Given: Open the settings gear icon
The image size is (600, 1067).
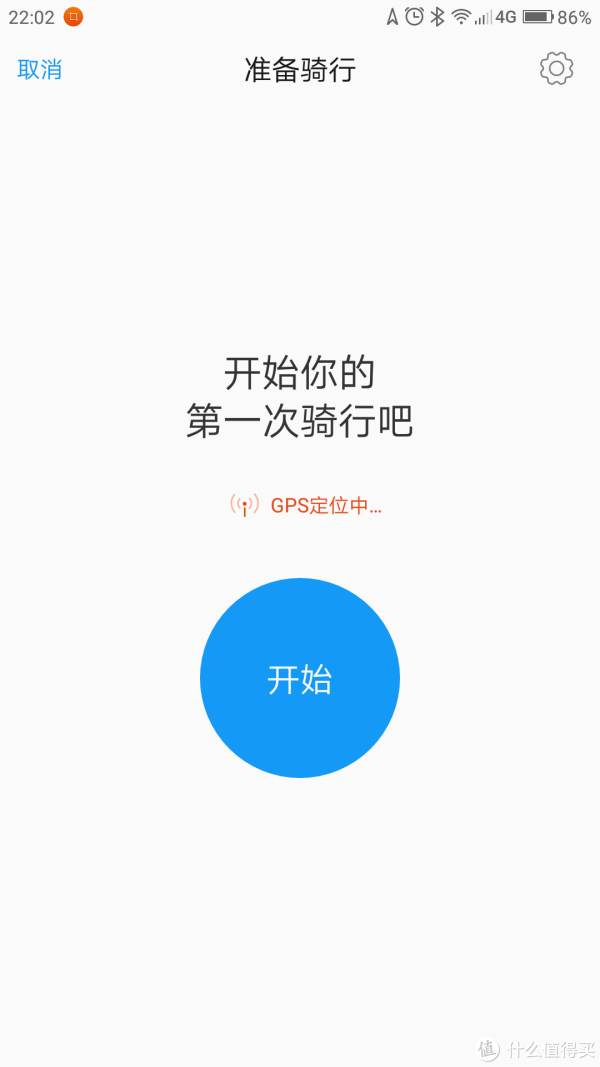Looking at the screenshot, I should pos(556,68).
